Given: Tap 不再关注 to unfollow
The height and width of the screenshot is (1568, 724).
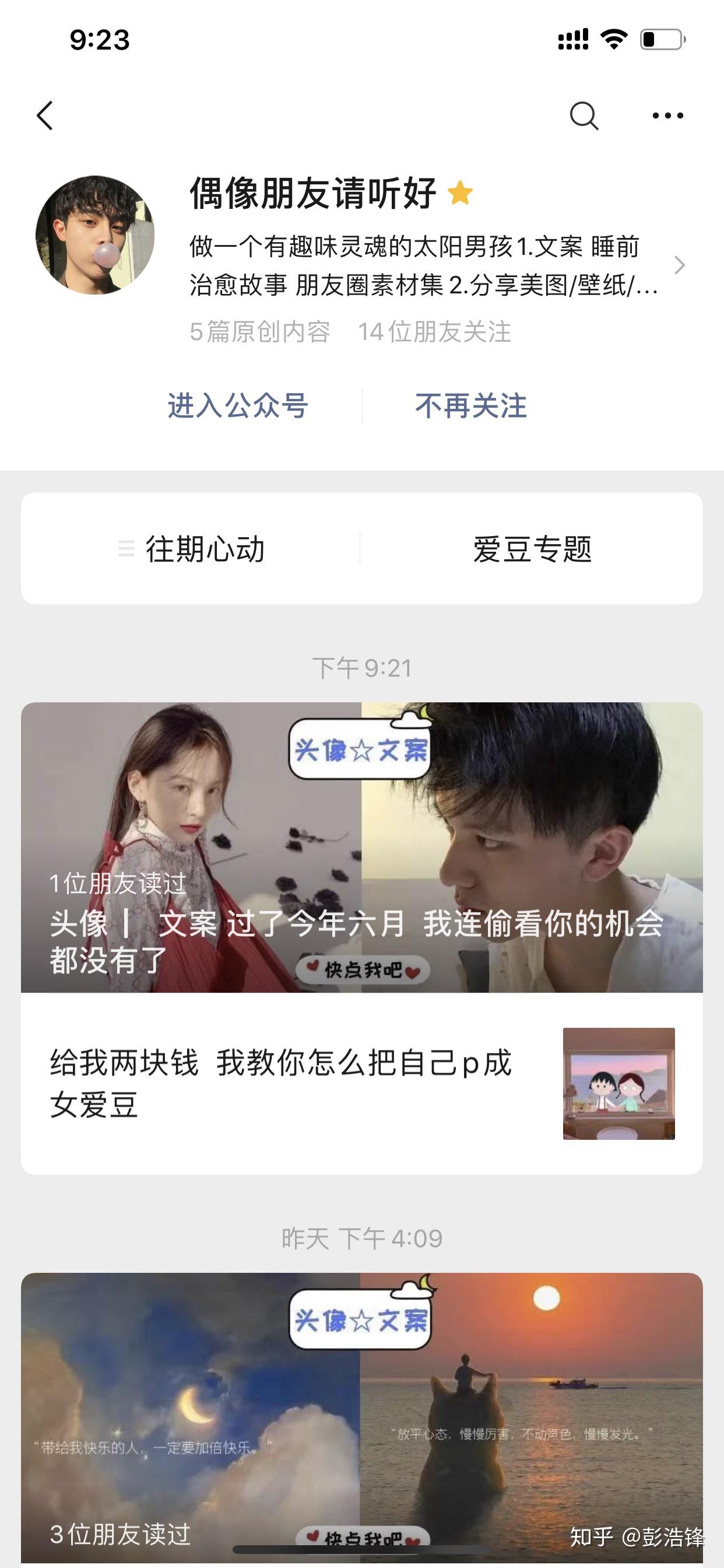Looking at the screenshot, I should pyautogui.click(x=471, y=405).
